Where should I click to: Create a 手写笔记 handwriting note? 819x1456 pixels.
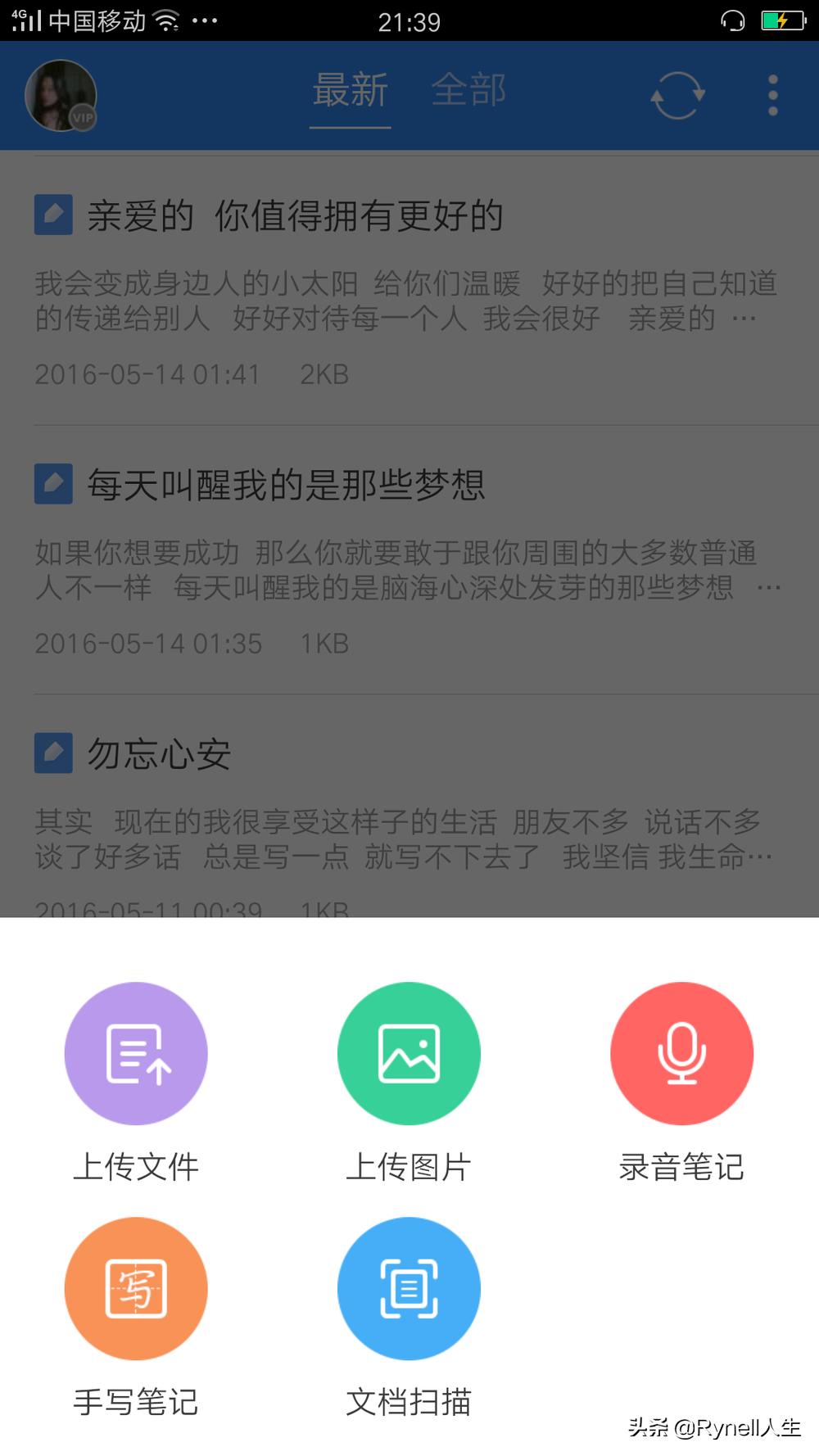point(136,1288)
